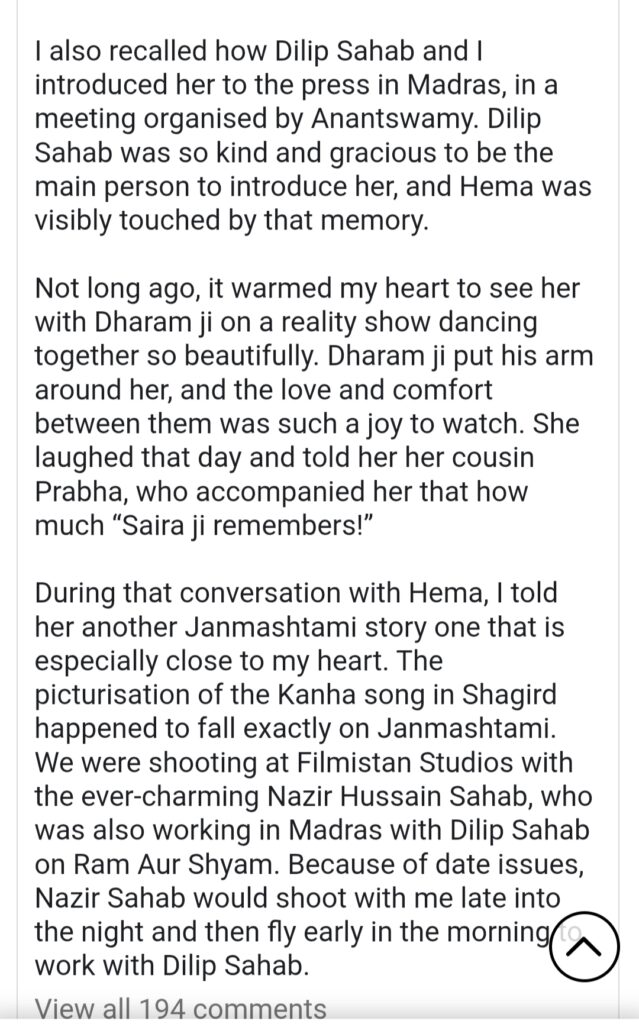This screenshot has width=639, height=1024.
Task: Open View all 194 comments
Action: coord(181,1009)
